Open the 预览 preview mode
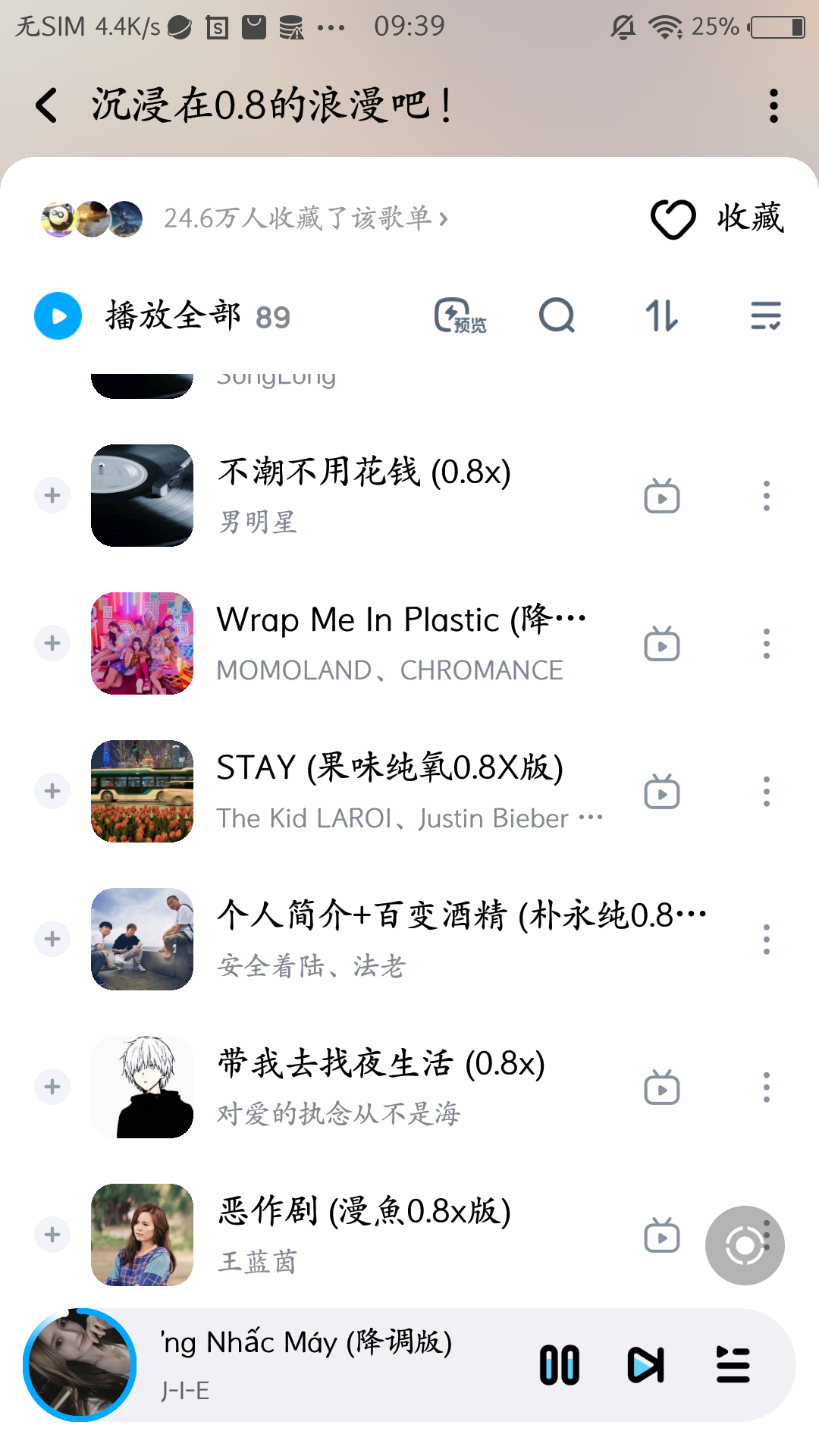819x1456 pixels. click(460, 316)
